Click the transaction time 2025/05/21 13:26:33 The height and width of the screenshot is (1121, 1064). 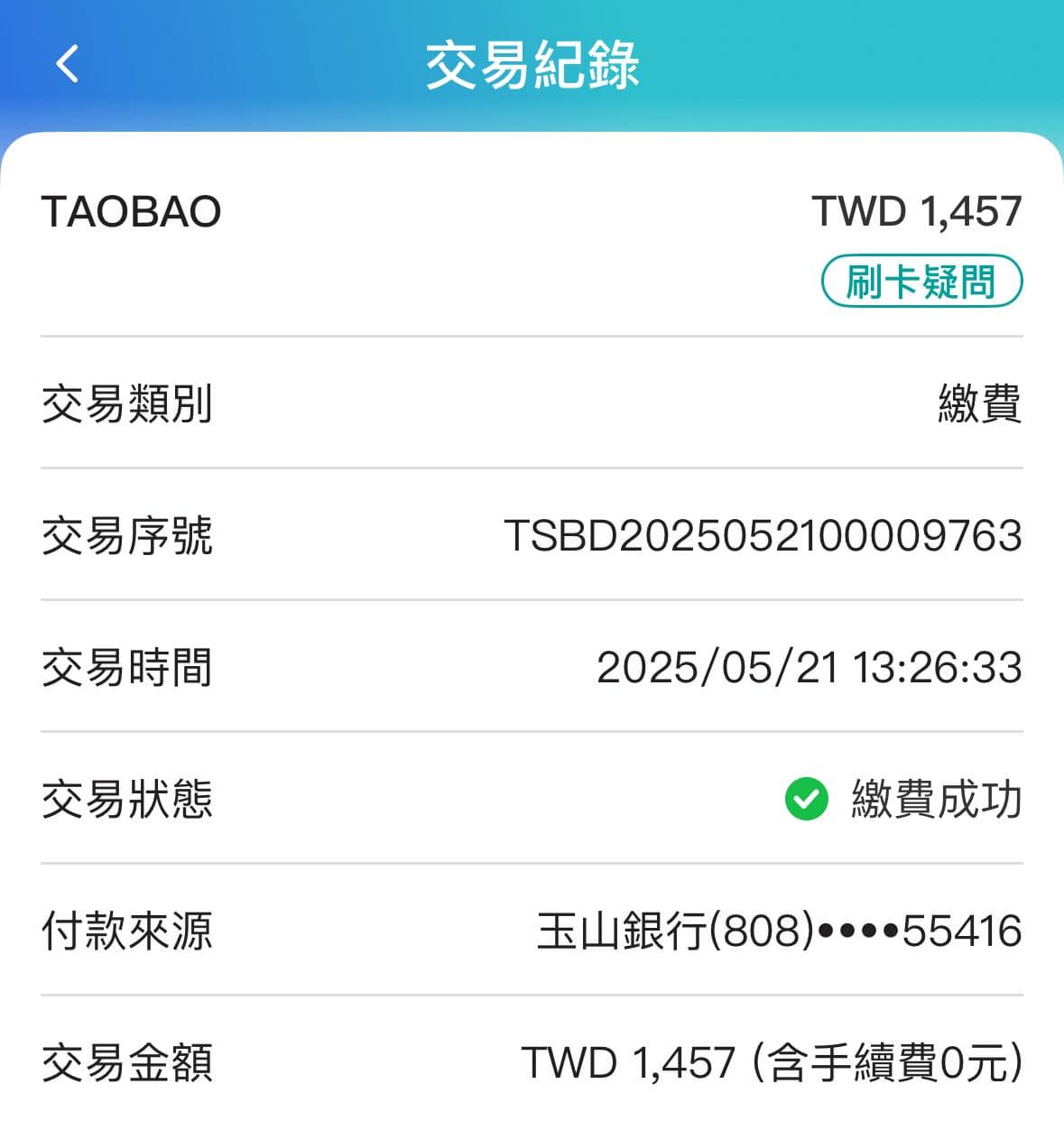pyautogui.click(x=810, y=666)
